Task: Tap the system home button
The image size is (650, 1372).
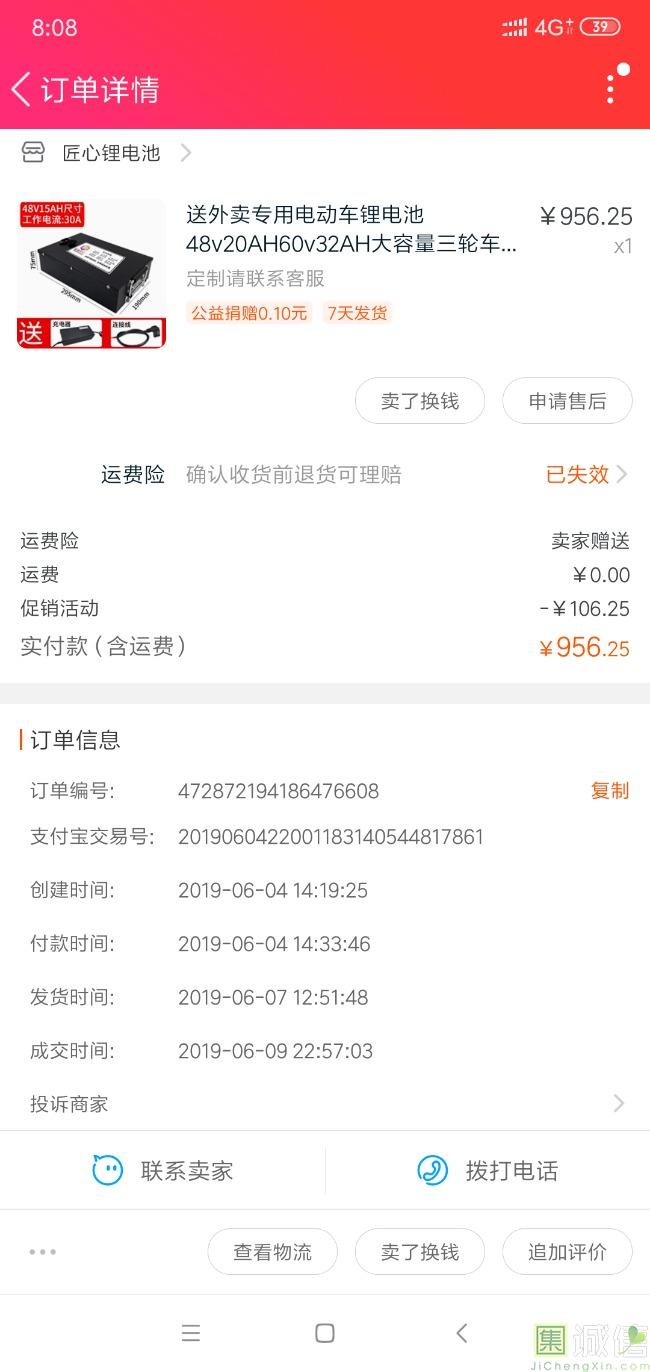Action: coord(325,1333)
